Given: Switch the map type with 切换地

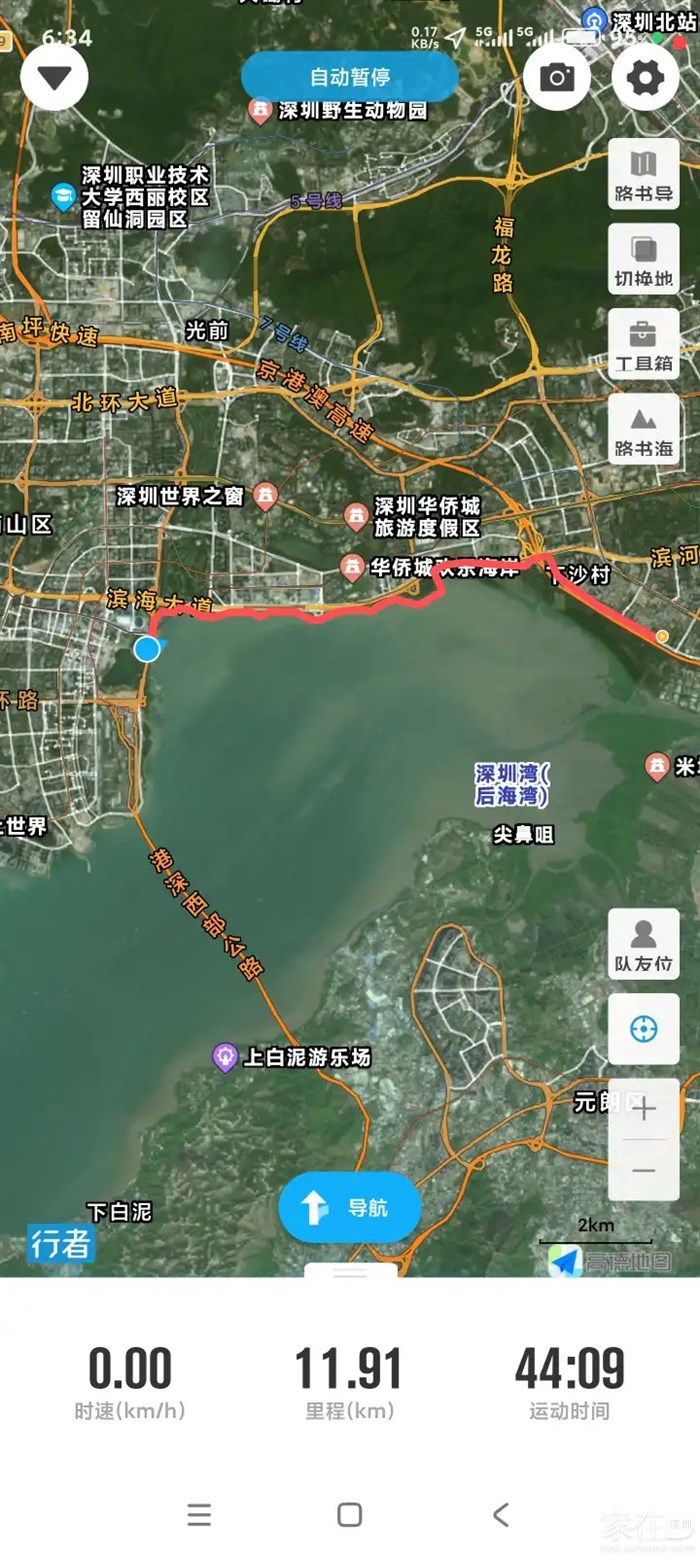Looking at the screenshot, I should [643, 258].
